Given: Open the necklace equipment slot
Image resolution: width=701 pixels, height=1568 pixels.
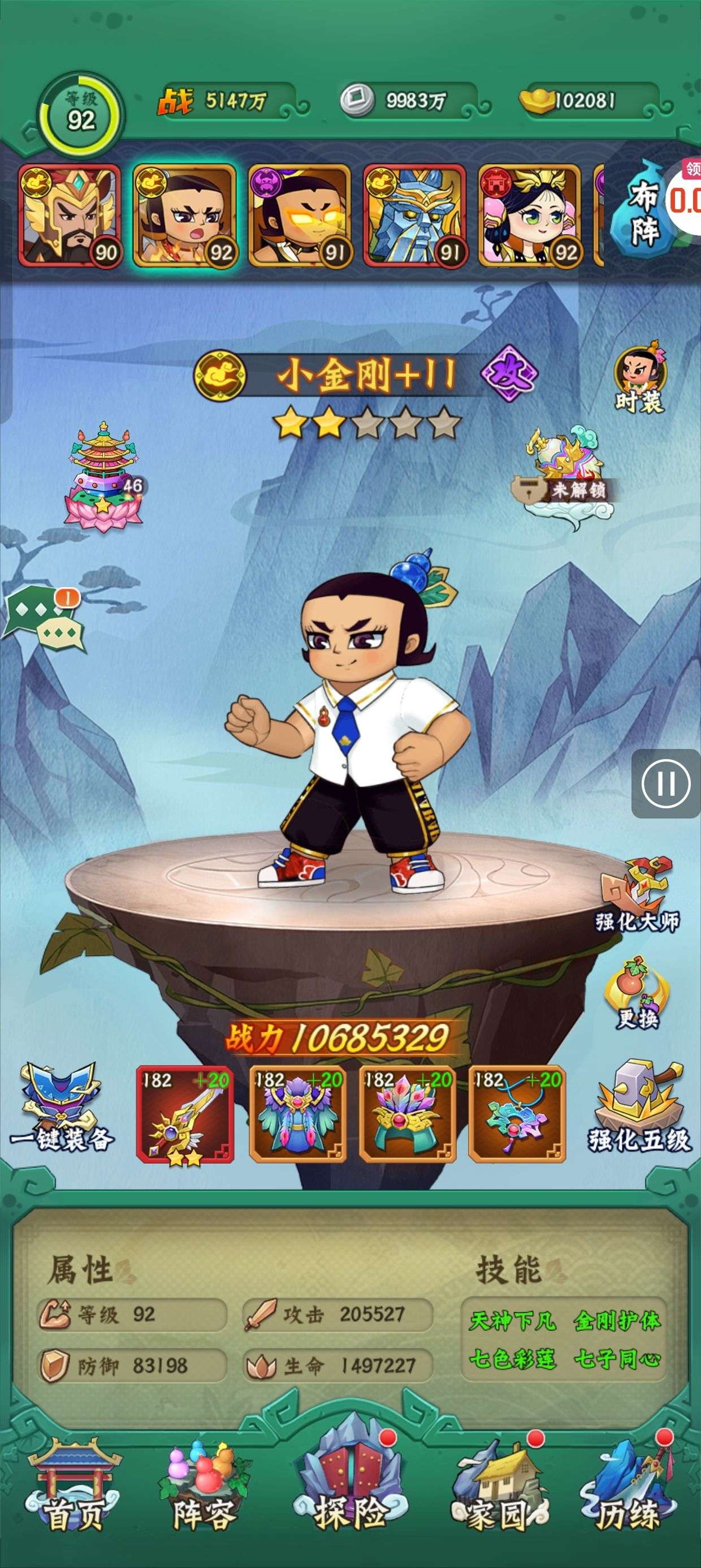Looking at the screenshot, I should pyautogui.click(x=517, y=1114).
